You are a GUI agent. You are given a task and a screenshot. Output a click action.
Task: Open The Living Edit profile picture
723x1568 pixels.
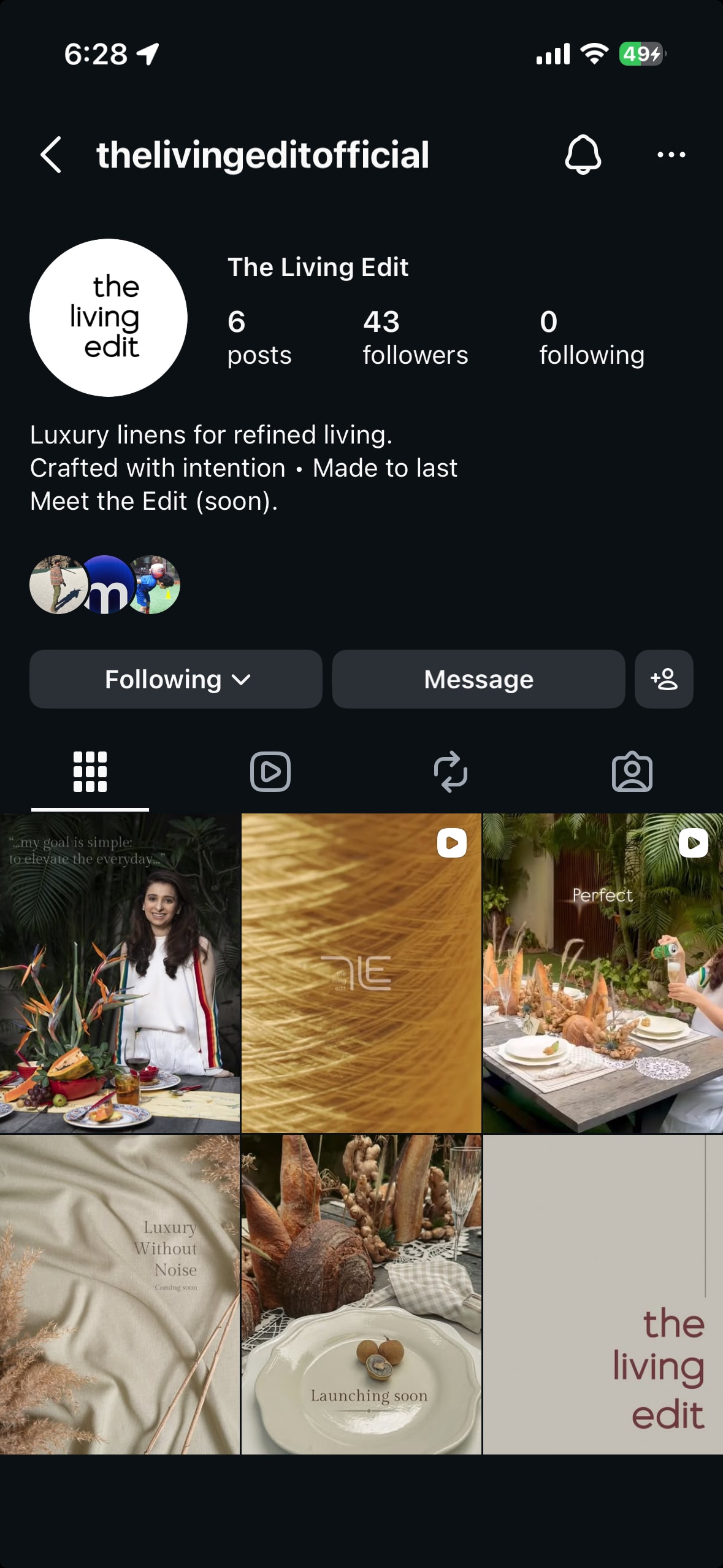[x=109, y=317]
